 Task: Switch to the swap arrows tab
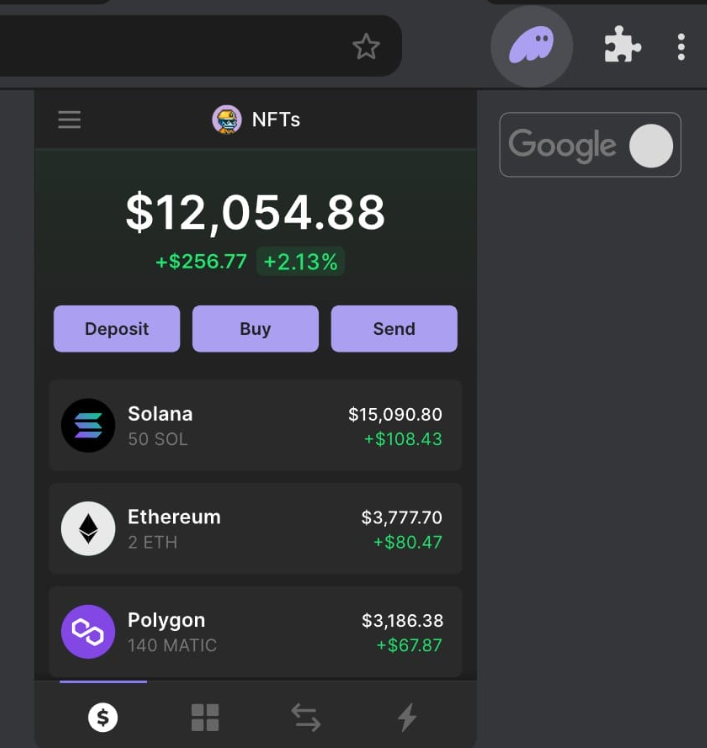[306, 716]
